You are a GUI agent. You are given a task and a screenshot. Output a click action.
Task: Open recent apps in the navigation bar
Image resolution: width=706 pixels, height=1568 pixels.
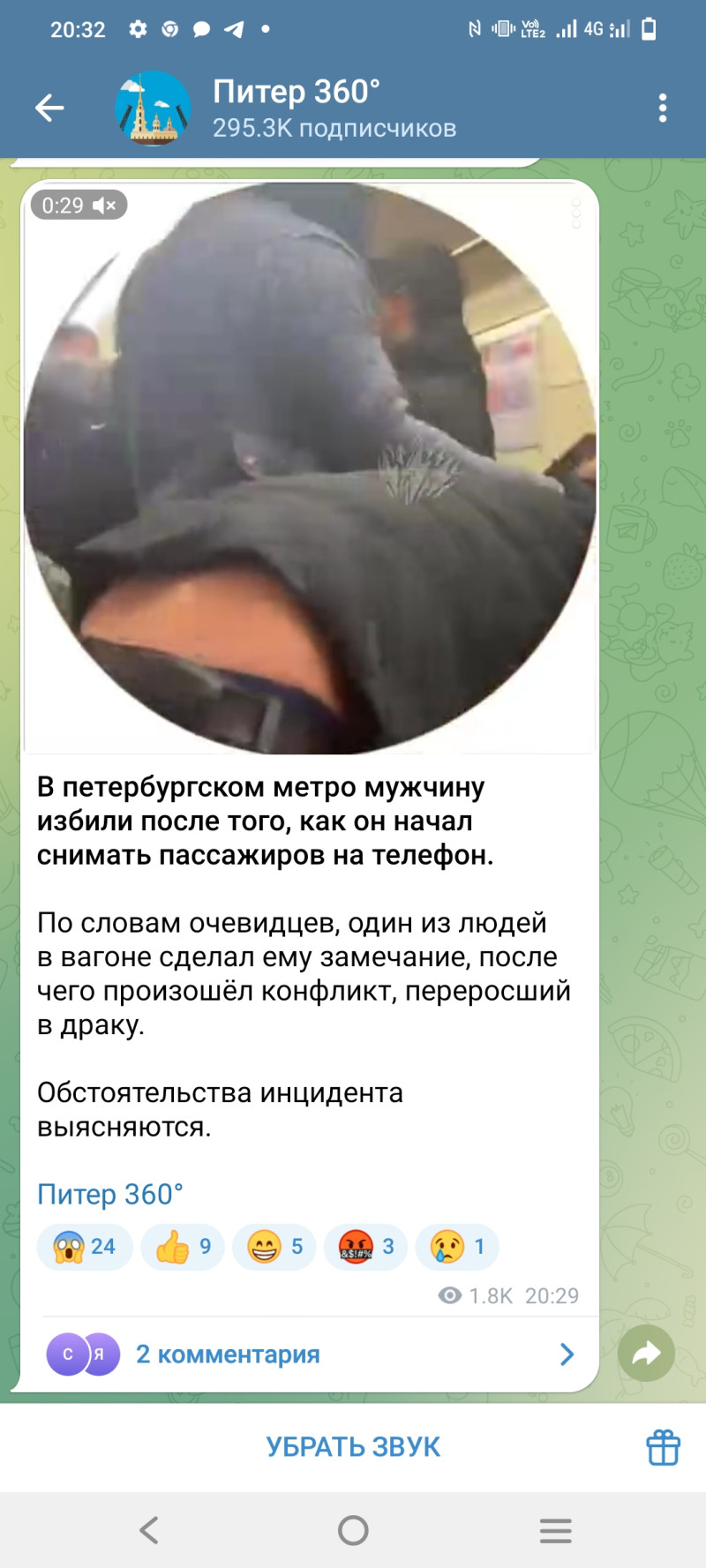point(556,1530)
